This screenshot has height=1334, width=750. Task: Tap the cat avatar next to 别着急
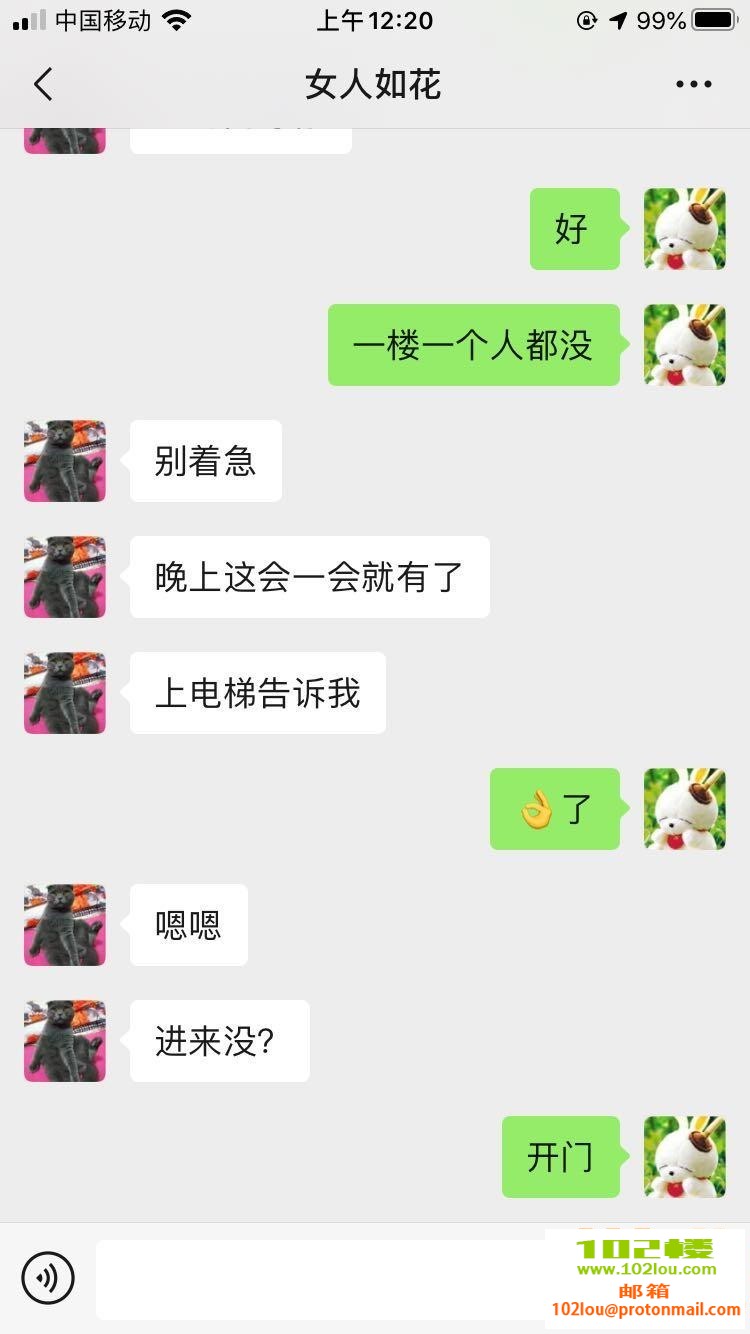coord(64,461)
